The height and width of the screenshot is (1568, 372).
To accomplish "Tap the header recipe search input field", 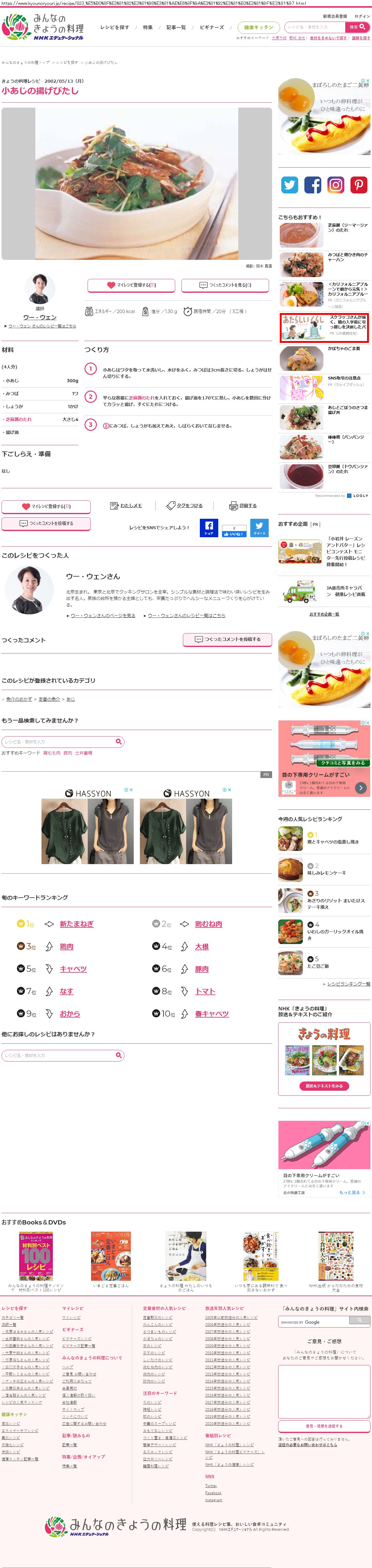I will 314,27.
